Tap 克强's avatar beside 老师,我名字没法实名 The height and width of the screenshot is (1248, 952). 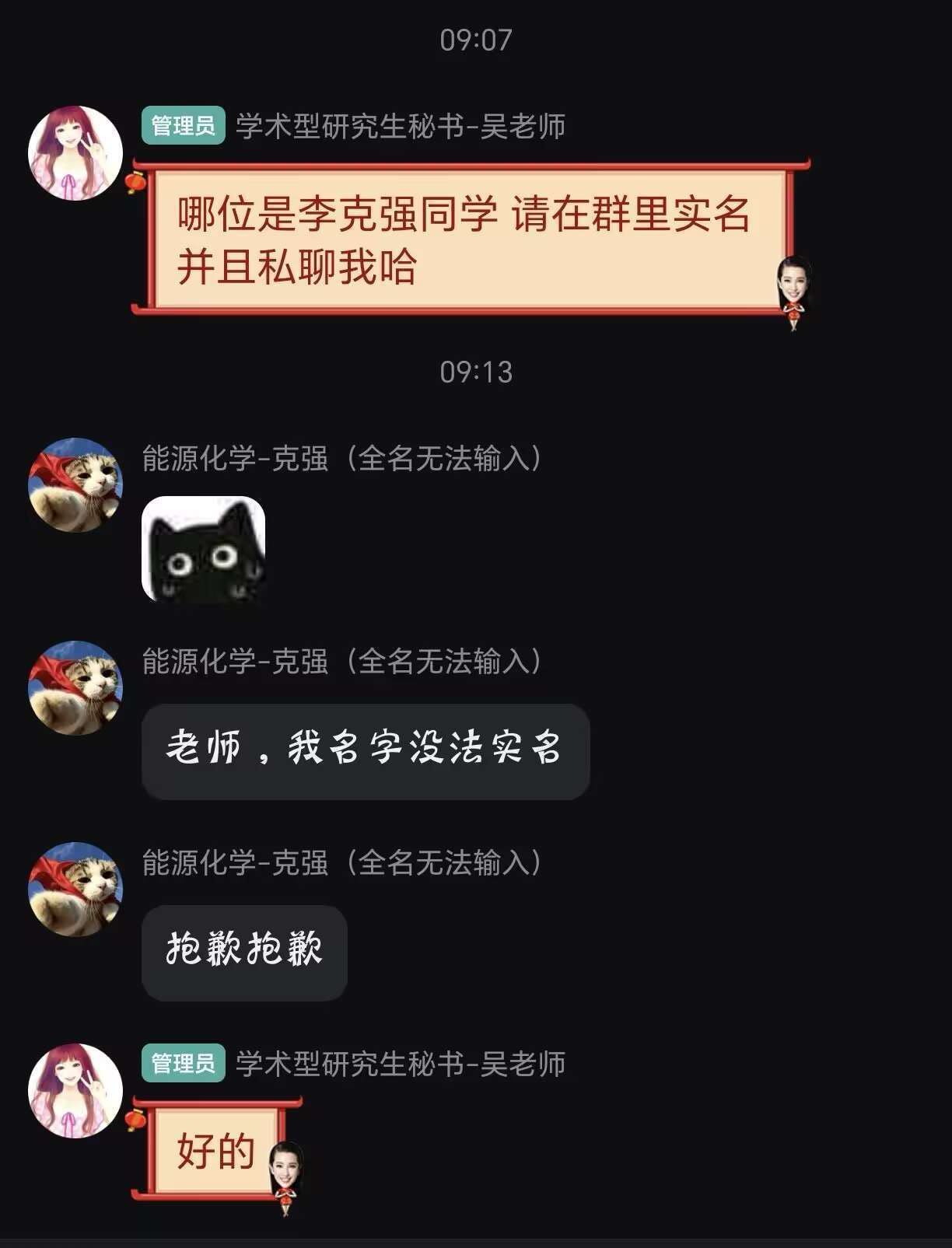75,688
